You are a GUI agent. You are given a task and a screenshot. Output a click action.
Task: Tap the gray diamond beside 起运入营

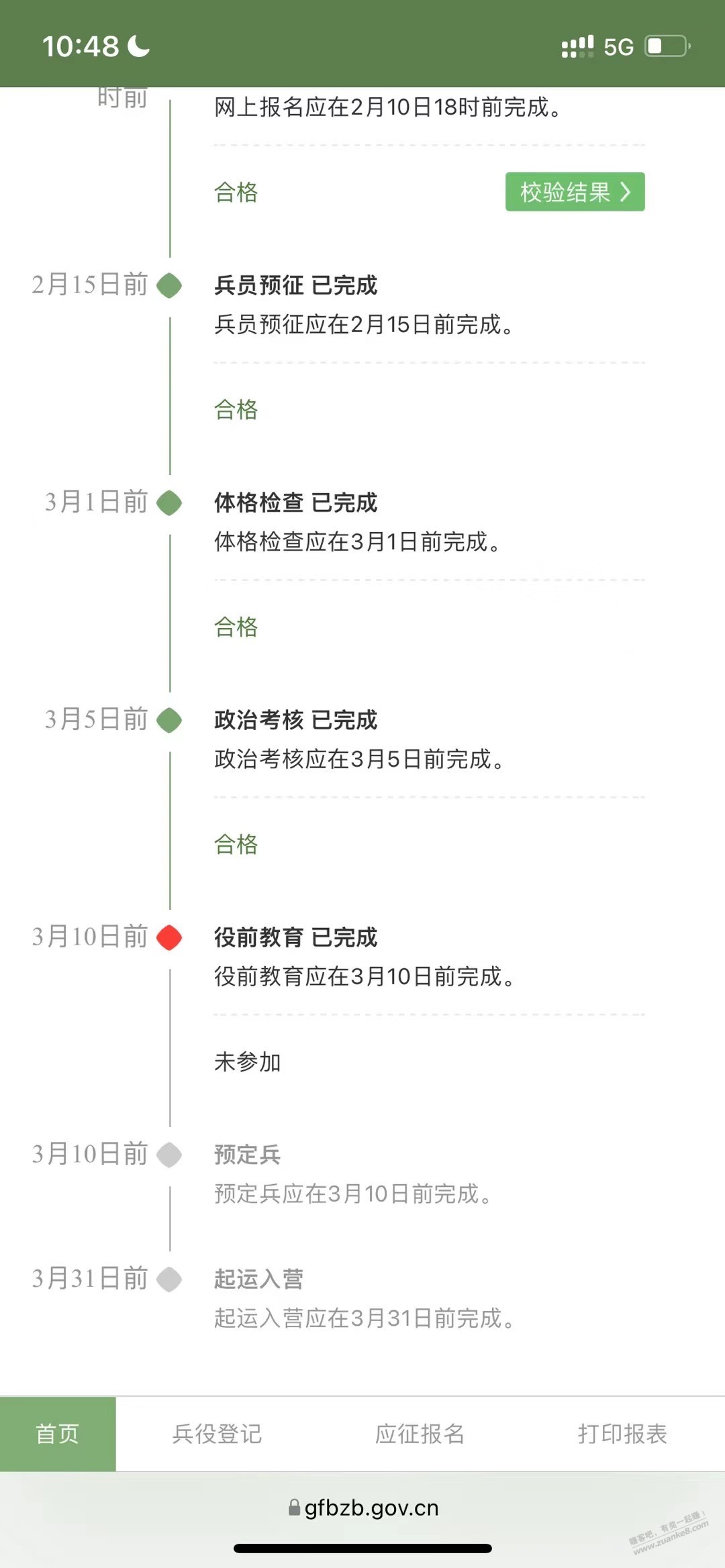pyautogui.click(x=168, y=1279)
